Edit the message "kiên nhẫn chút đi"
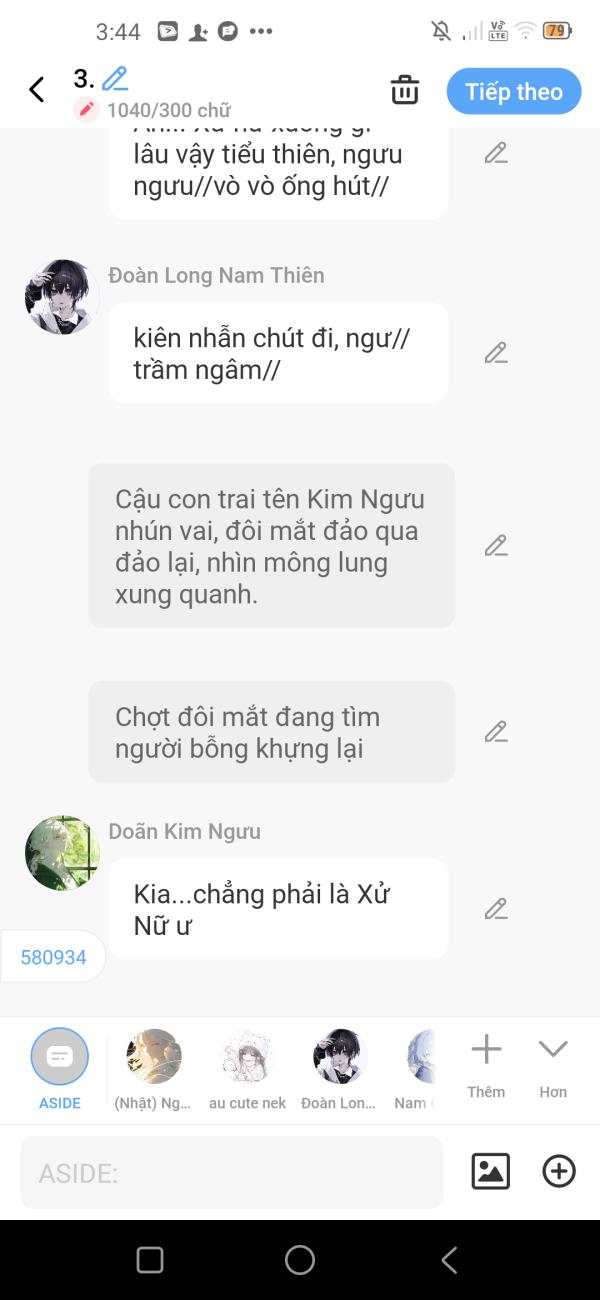600x1300 pixels. [496, 353]
